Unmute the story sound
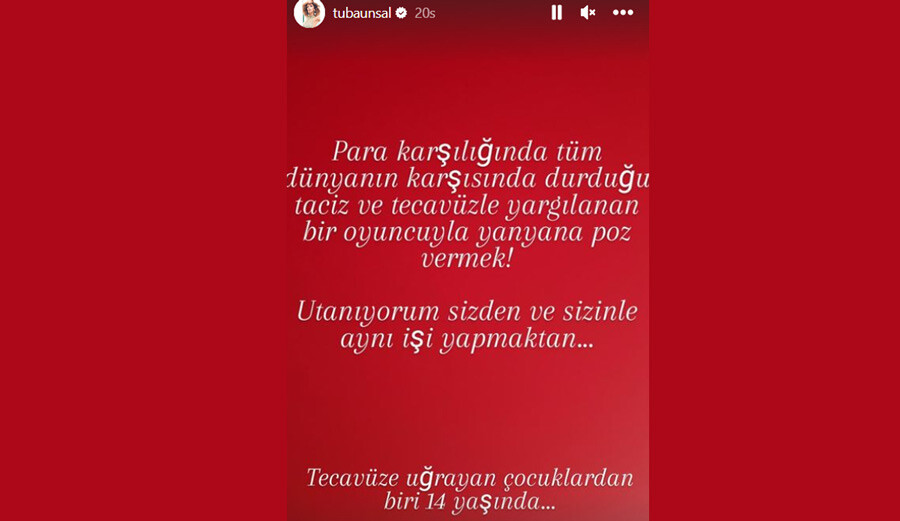The image size is (900, 521). coord(588,13)
